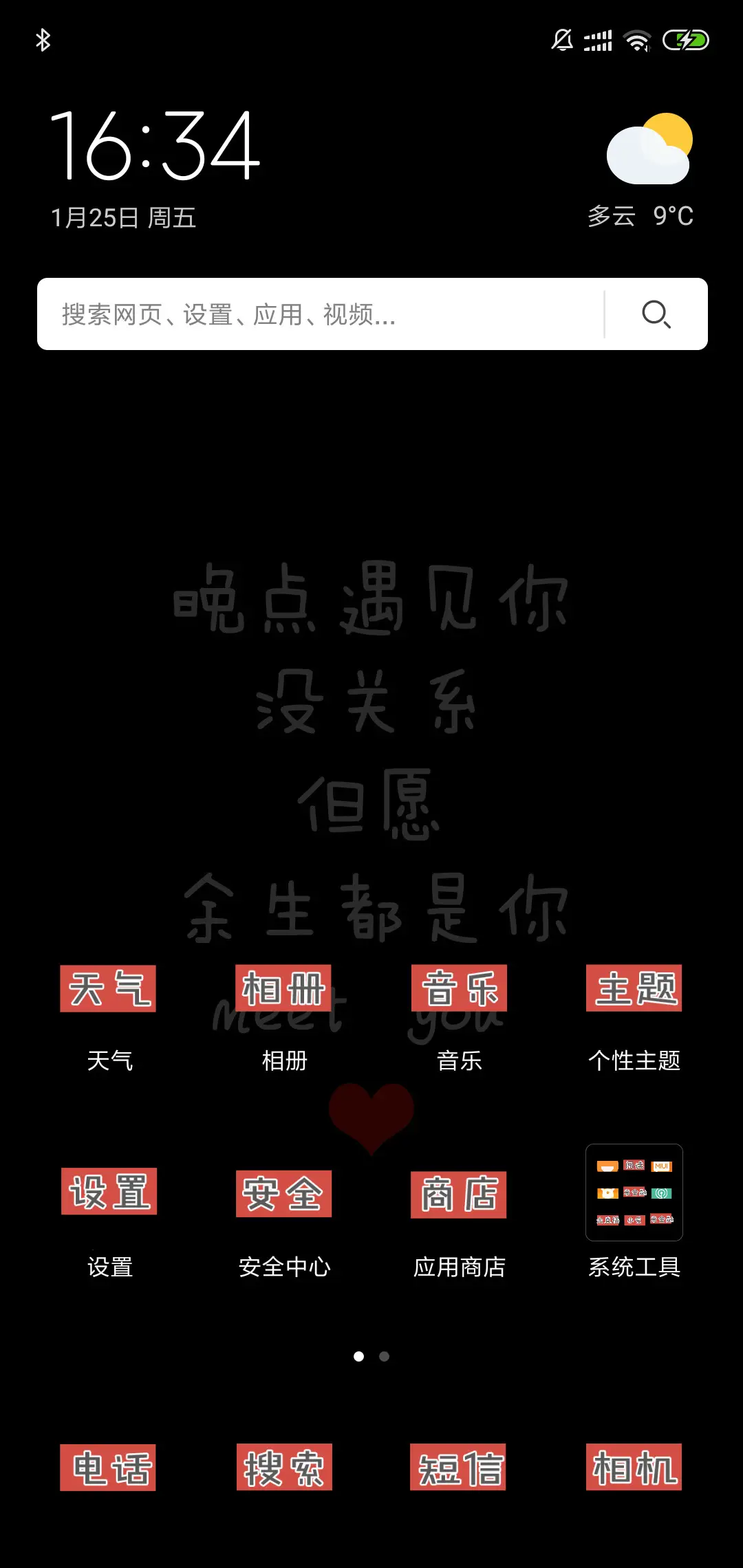Tap the 多云 9°C weather widget
This screenshot has height=1568, width=743.
pyautogui.click(x=640, y=172)
